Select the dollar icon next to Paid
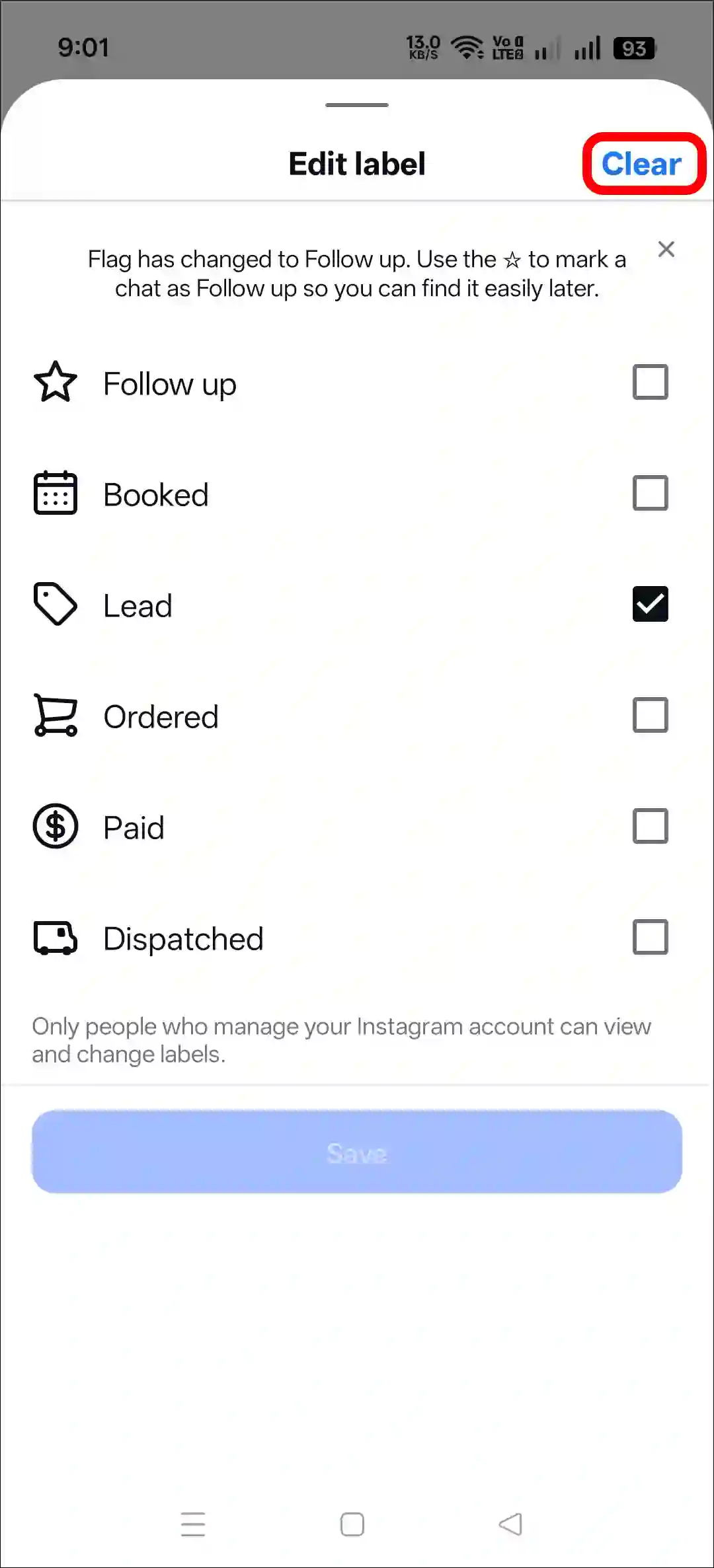This screenshot has height=1568, width=714. click(x=56, y=826)
